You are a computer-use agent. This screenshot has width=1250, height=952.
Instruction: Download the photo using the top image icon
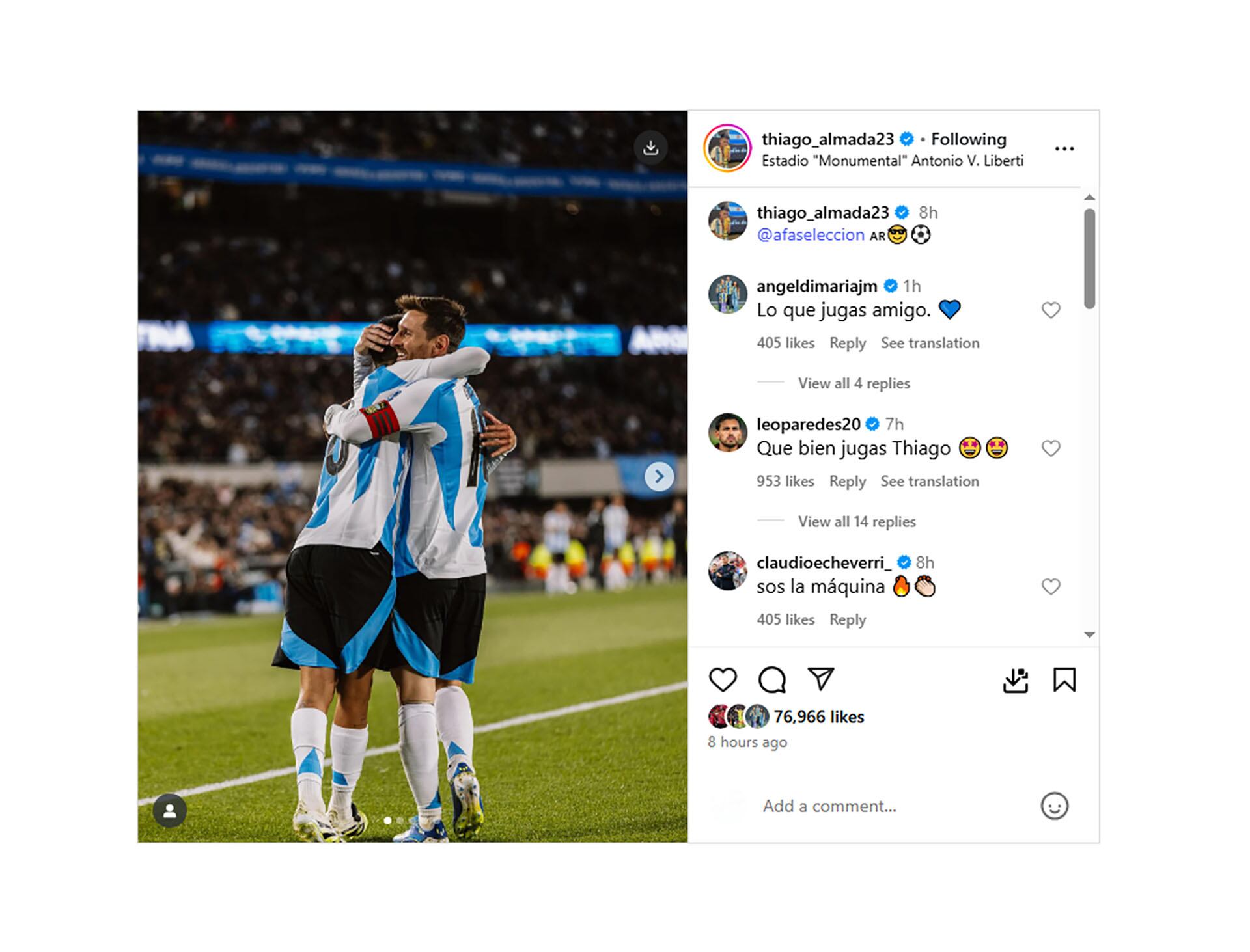point(650,148)
